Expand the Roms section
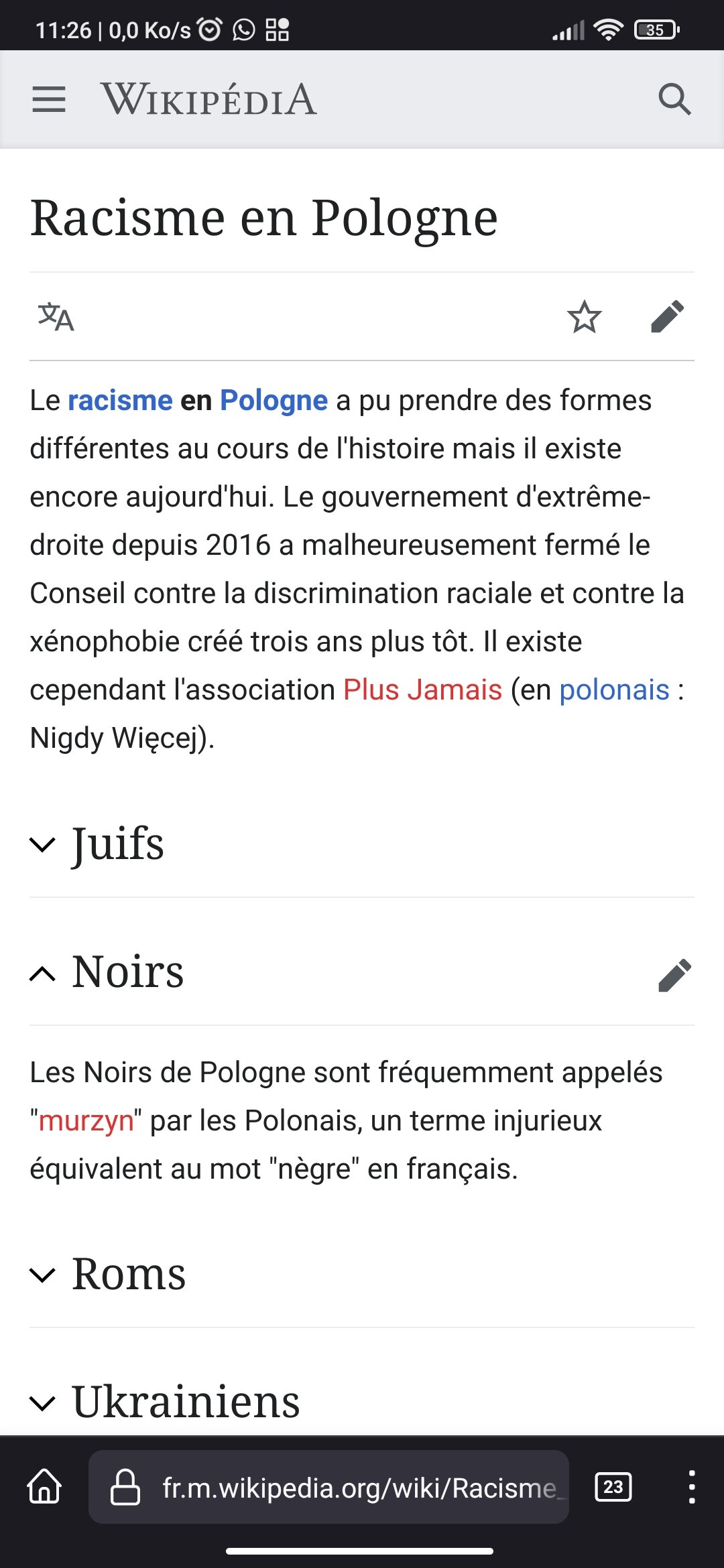 point(129,1274)
